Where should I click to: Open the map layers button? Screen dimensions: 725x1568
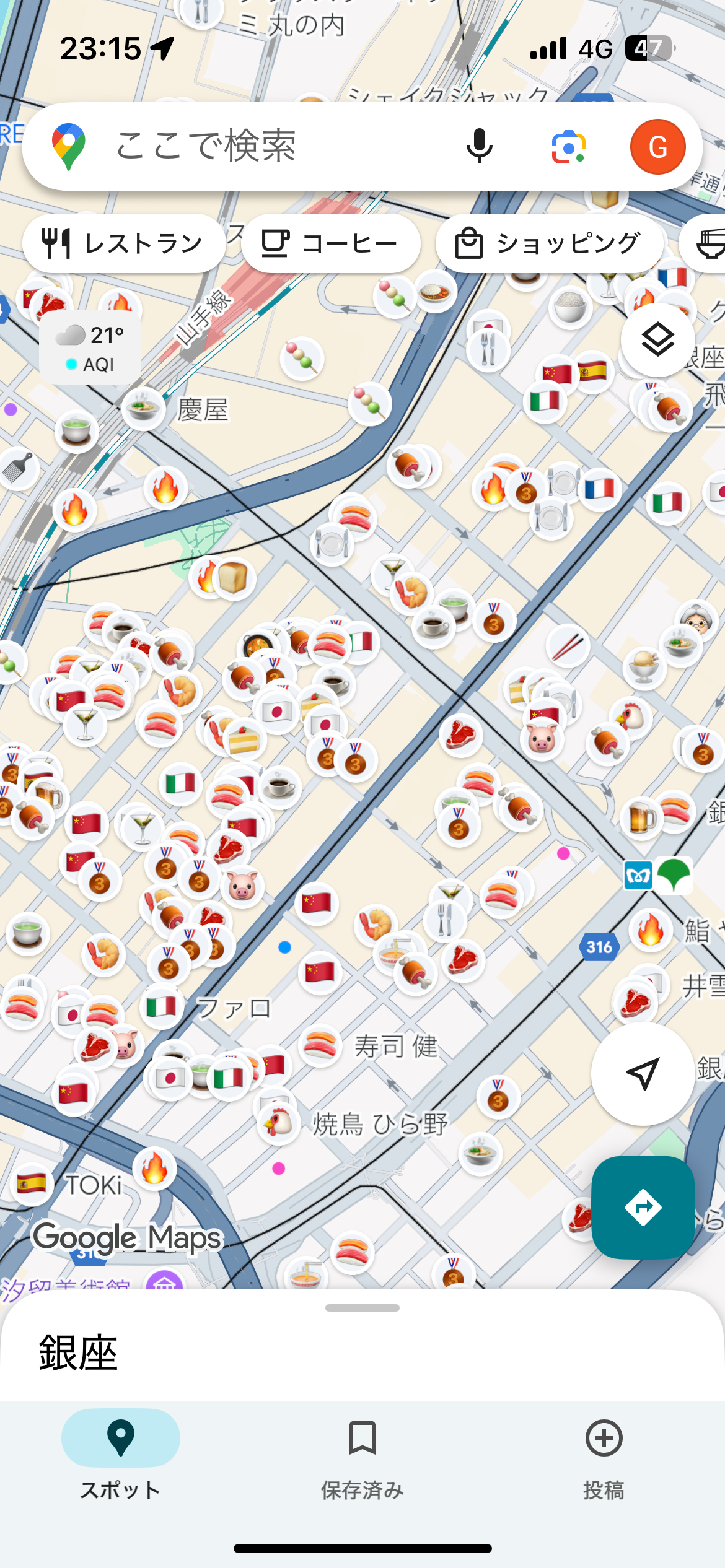pyautogui.click(x=657, y=340)
